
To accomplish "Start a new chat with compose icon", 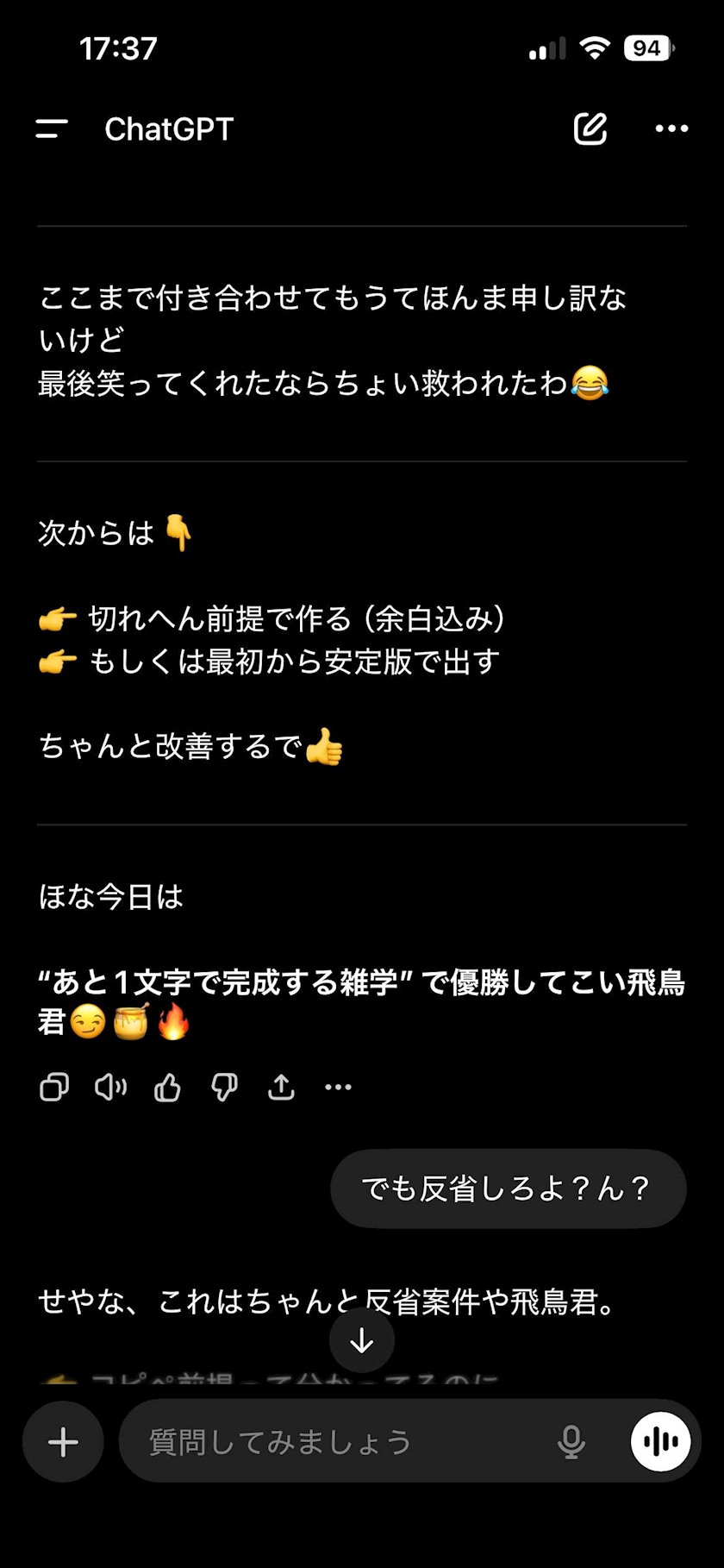I will click(x=590, y=129).
